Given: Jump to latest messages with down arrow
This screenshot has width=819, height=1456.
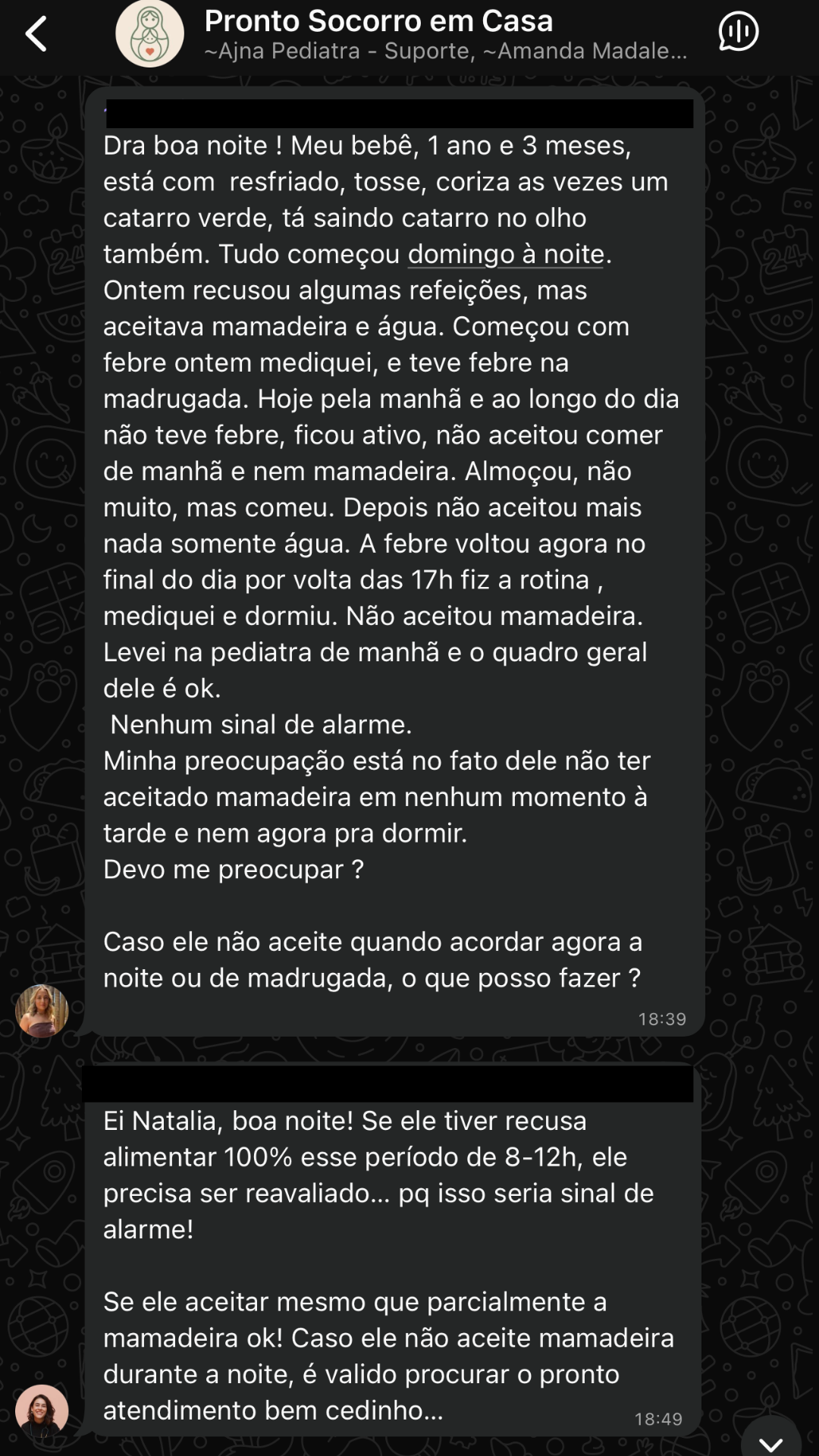Looking at the screenshot, I should pos(770,1439).
